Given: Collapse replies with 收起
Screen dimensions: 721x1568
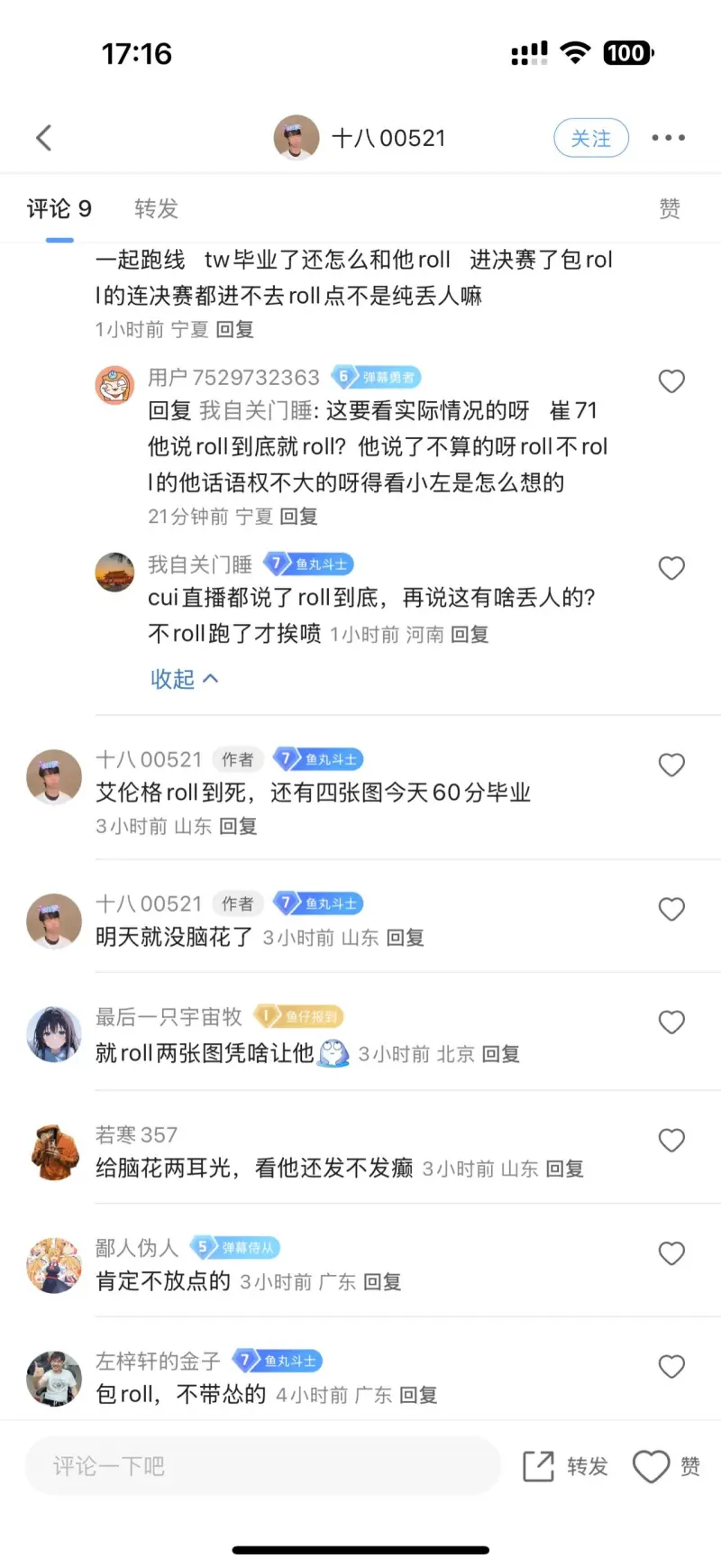Looking at the screenshot, I should click(x=184, y=679).
